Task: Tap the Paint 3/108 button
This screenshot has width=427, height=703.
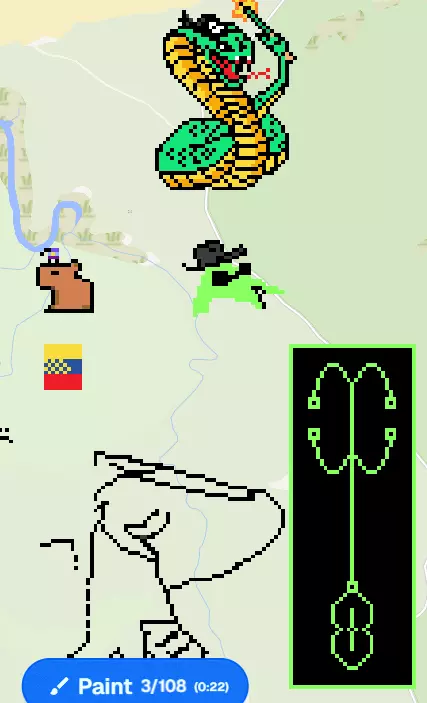Action: (x=135, y=682)
